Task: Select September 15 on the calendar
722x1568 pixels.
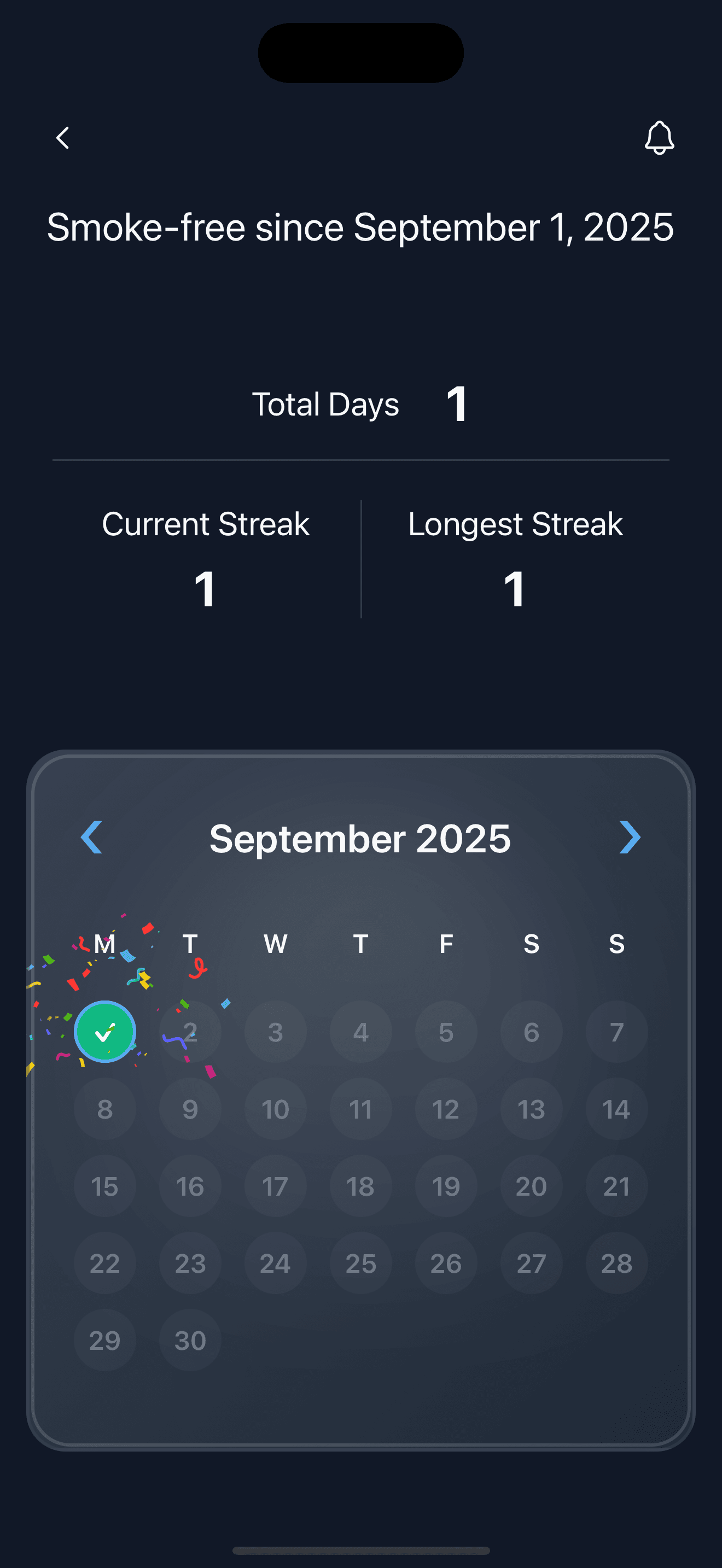Action: (x=104, y=1186)
